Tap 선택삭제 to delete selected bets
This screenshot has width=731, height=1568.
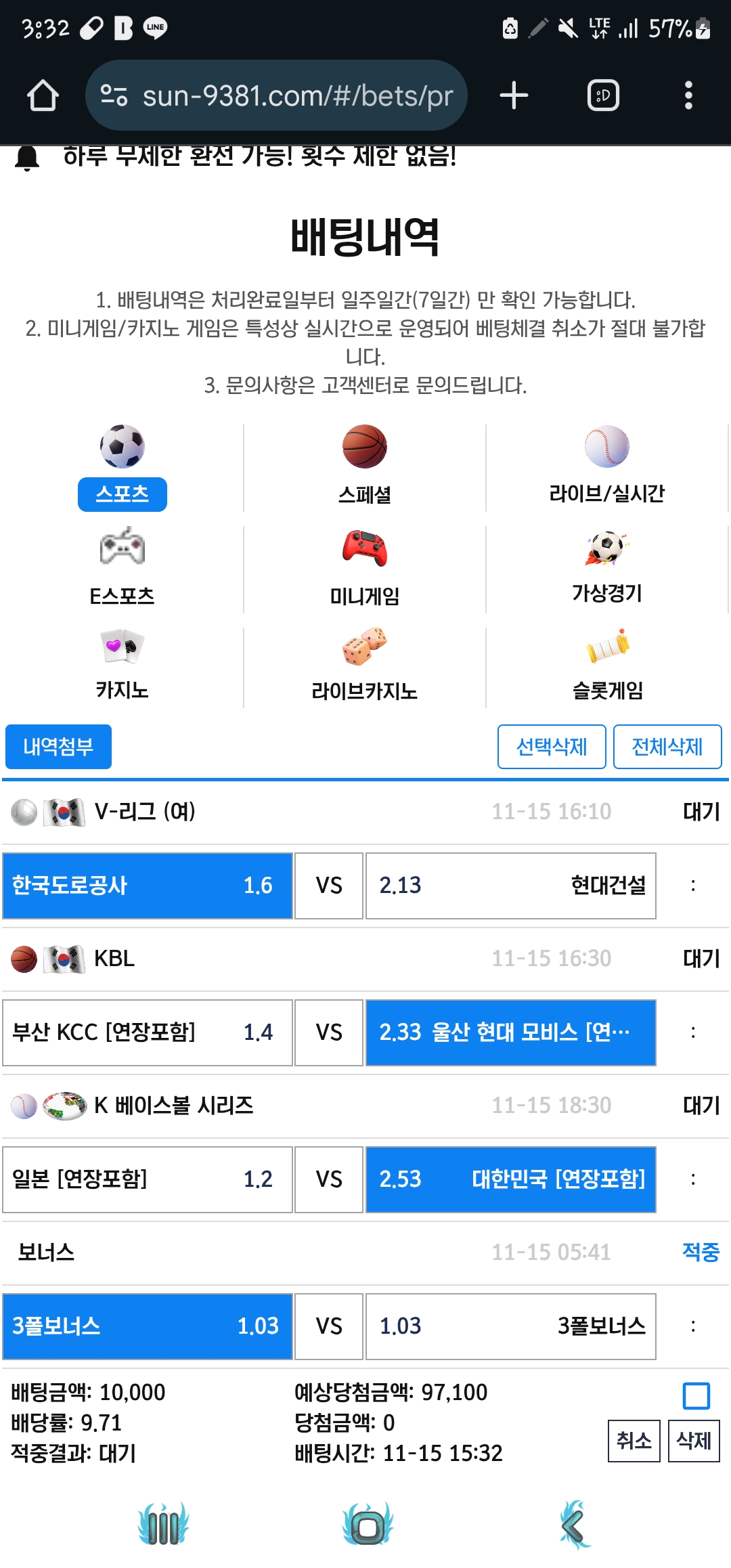(x=552, y=747)
